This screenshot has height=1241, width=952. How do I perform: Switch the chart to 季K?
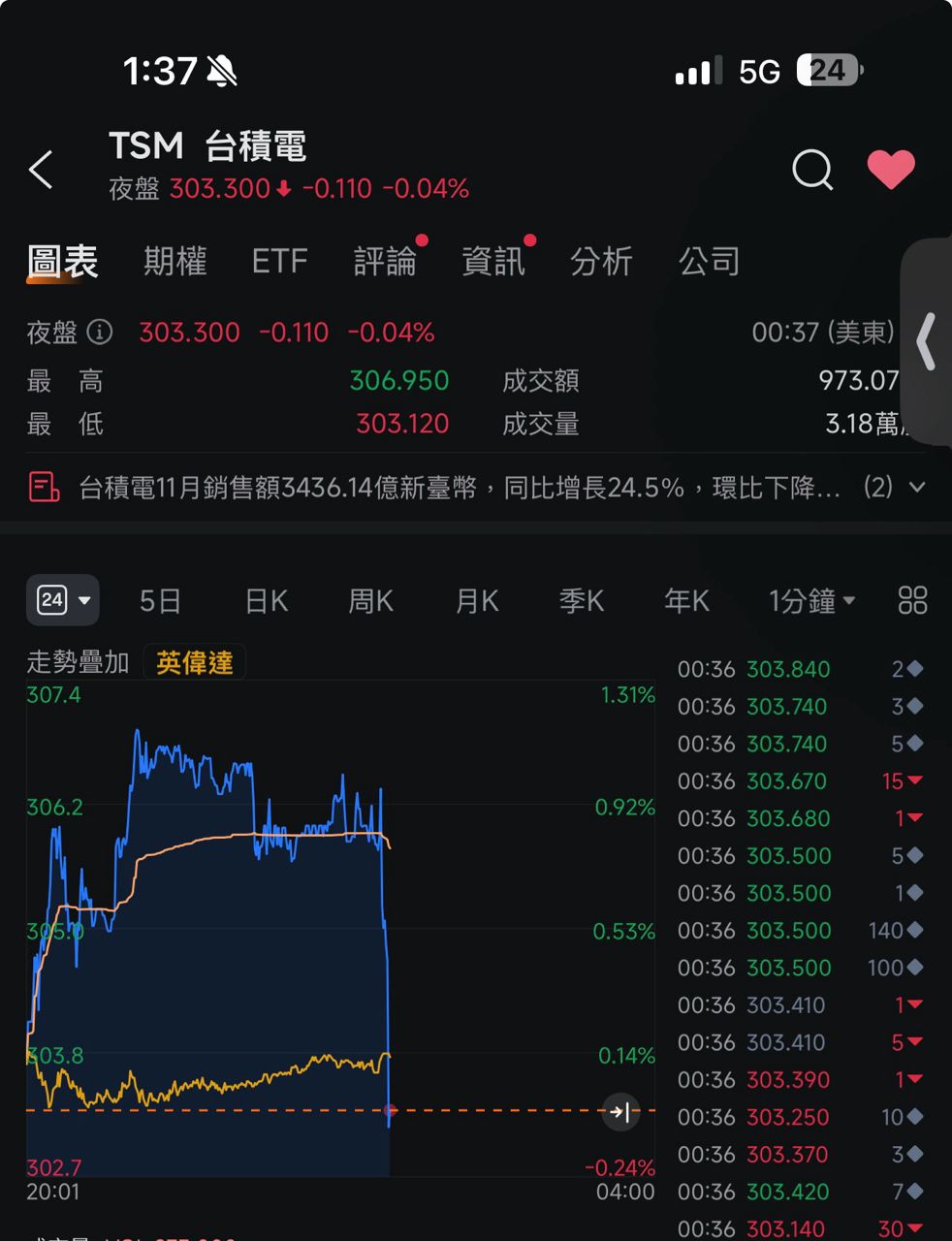(582, 601)
